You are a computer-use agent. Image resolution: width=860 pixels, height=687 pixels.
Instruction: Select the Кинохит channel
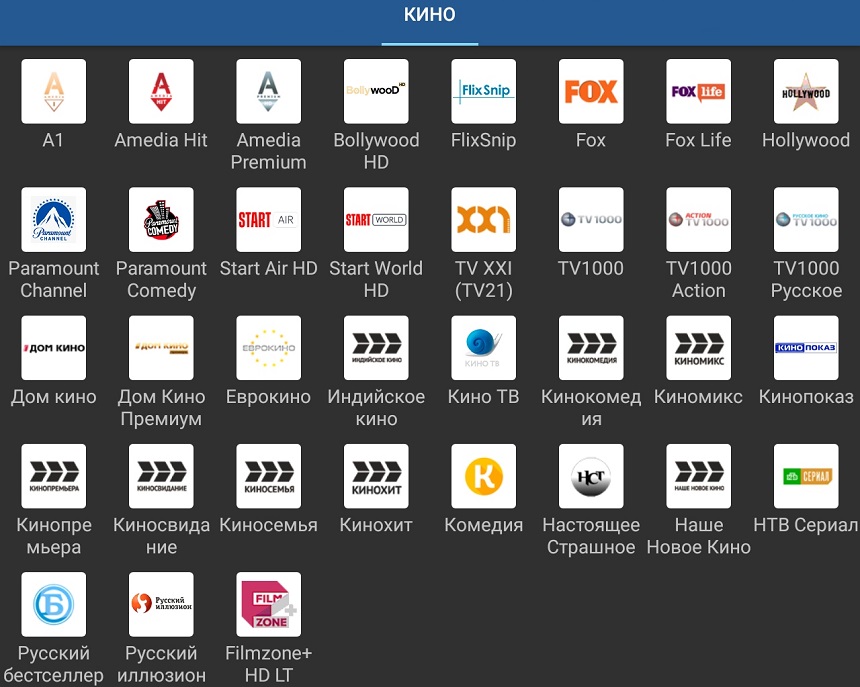pyautogui.click(x=376, y=476)
